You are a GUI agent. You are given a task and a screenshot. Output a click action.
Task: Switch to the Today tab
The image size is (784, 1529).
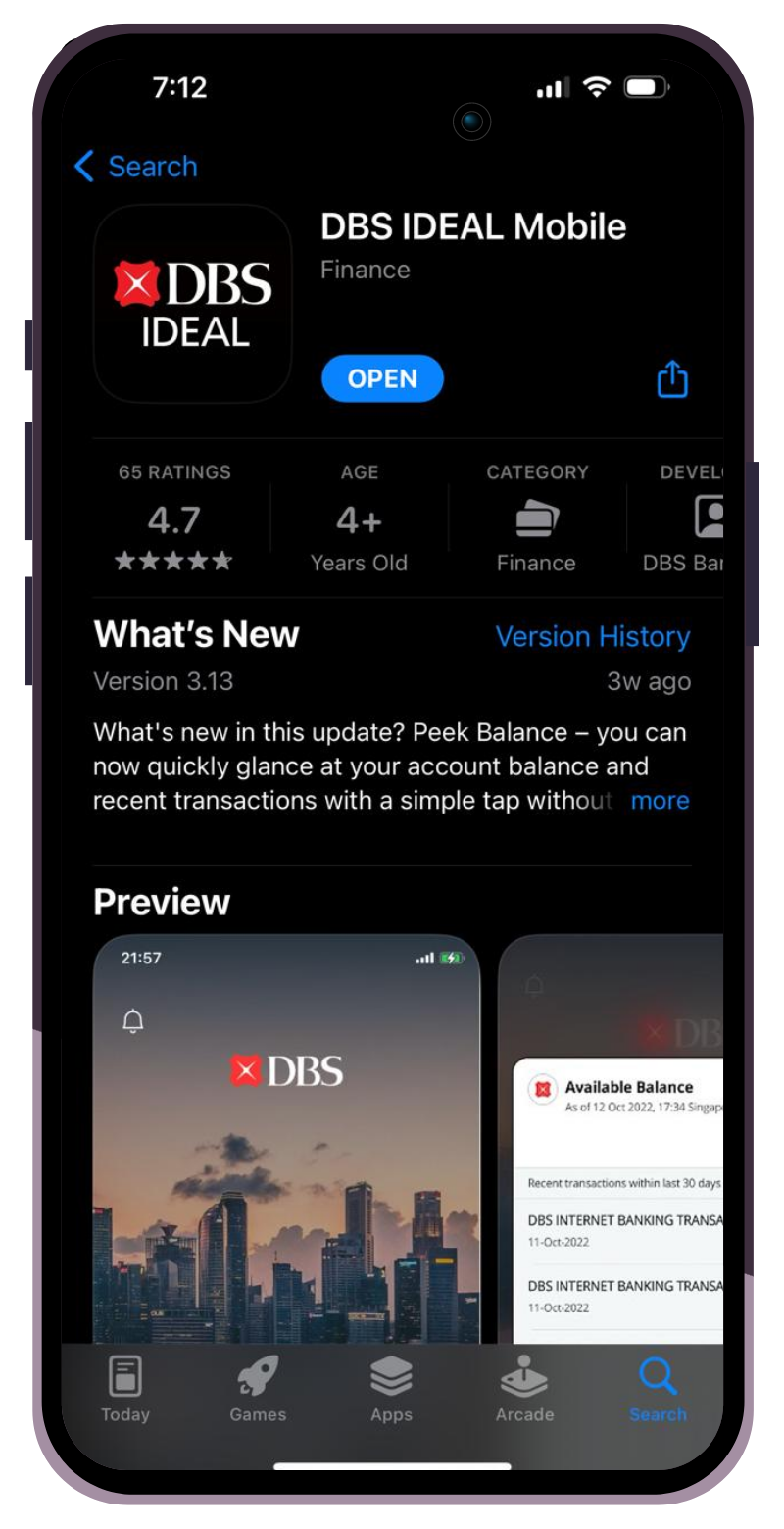pos(125,1388)
